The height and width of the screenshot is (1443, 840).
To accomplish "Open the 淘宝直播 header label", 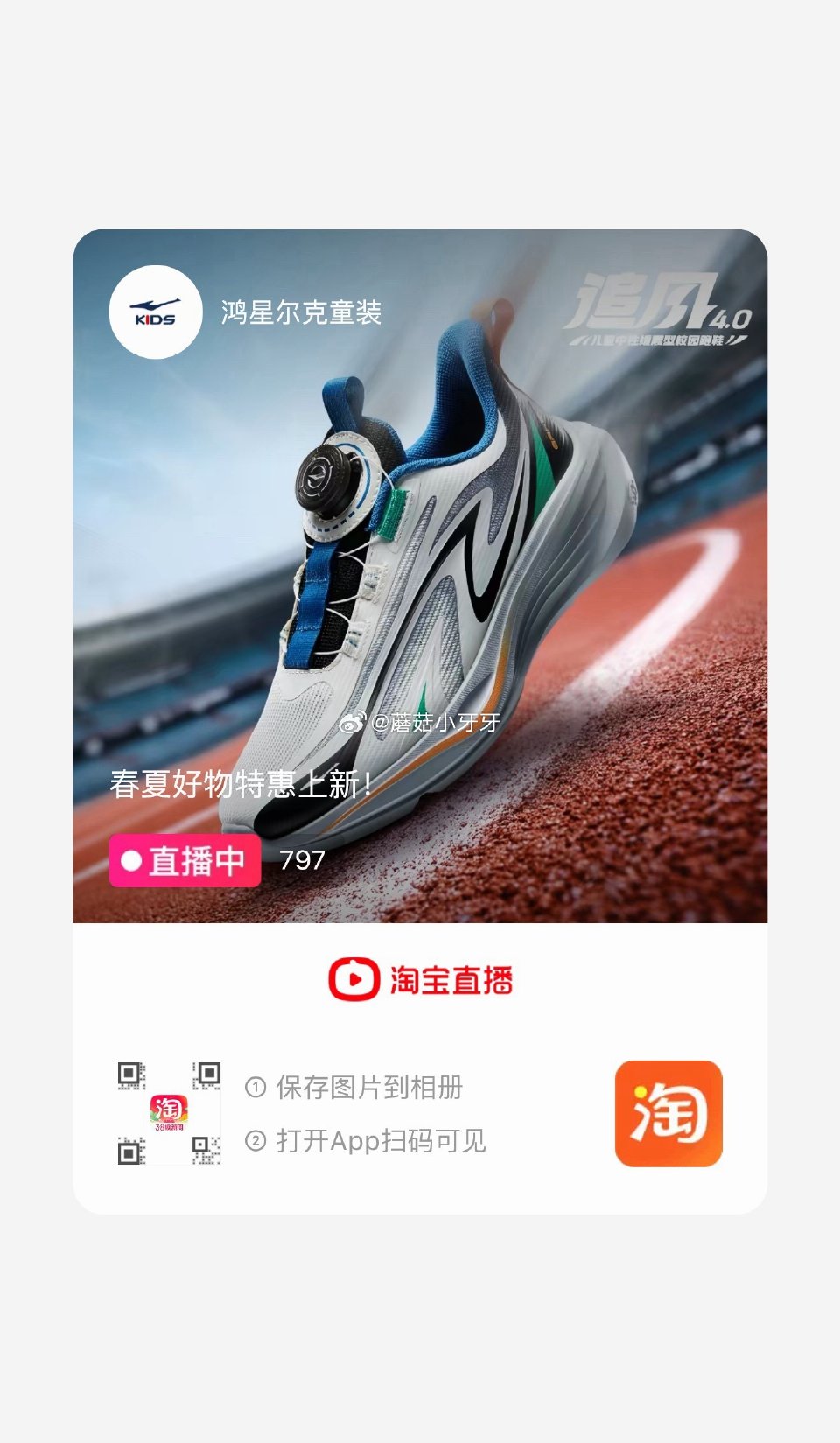I will tap(451, 981).
